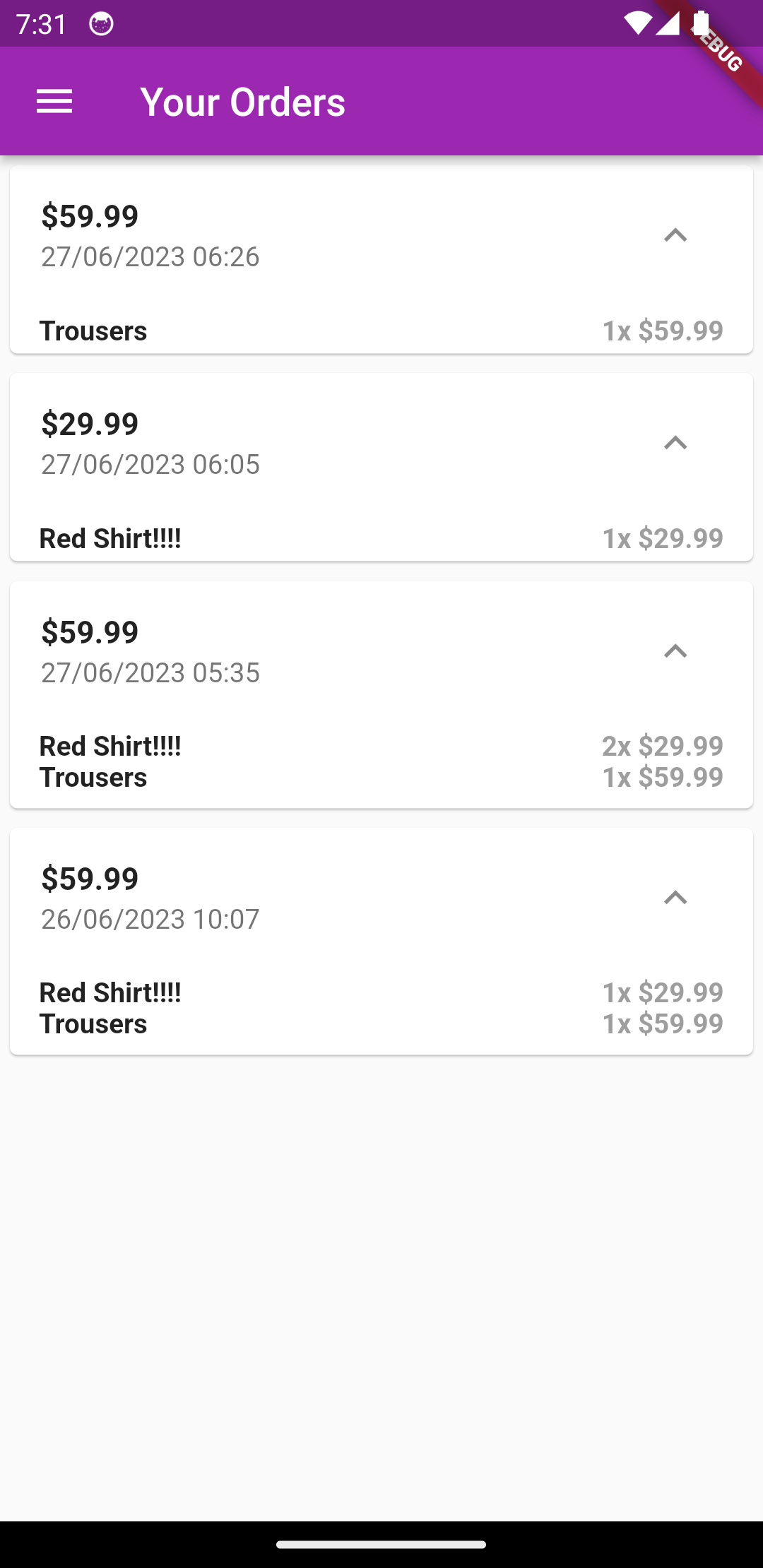The image size is (763, 1568).
Task: Collapse the order dated 27/06/2023 06:05
Action: [x=675, y=443]
